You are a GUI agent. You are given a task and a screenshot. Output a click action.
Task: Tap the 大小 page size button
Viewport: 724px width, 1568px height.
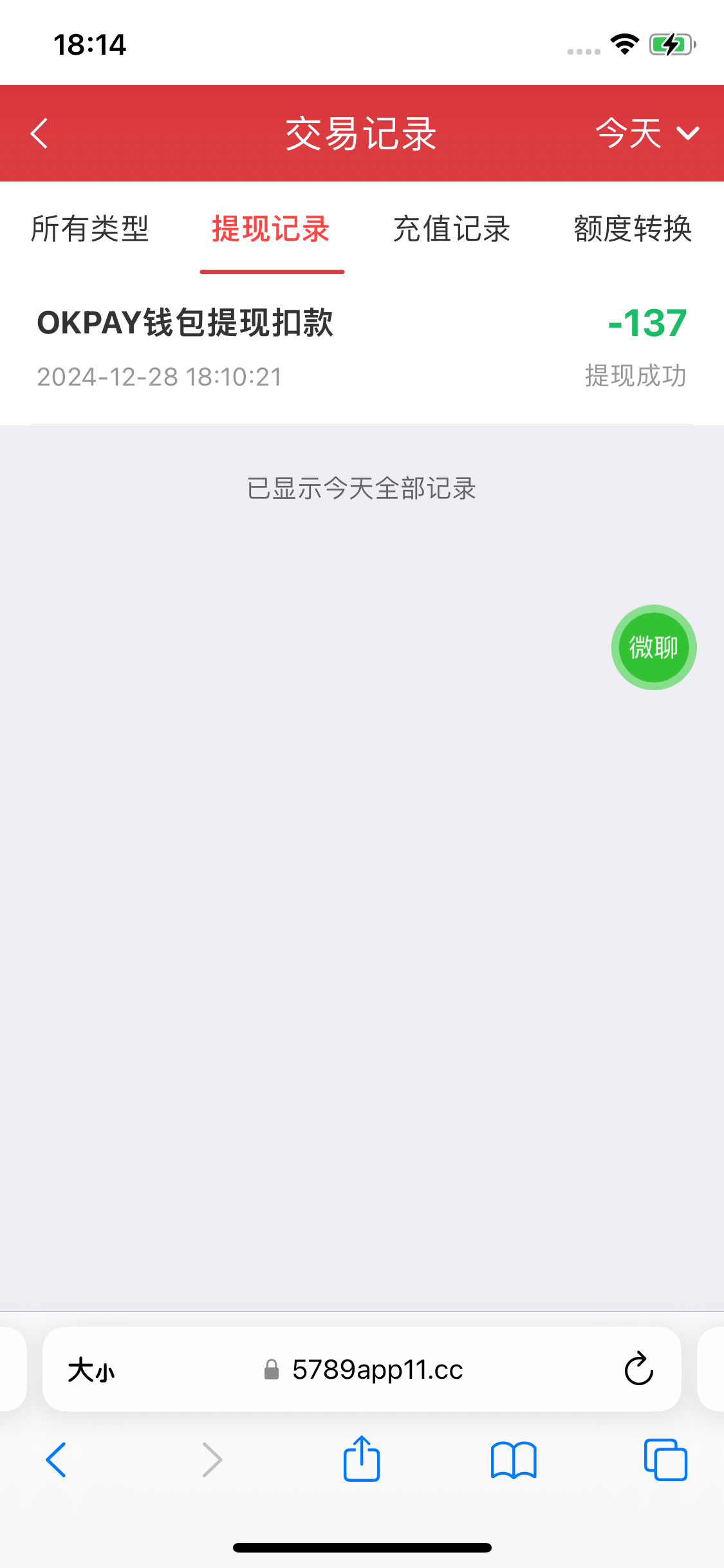[x=91, y=1370]
